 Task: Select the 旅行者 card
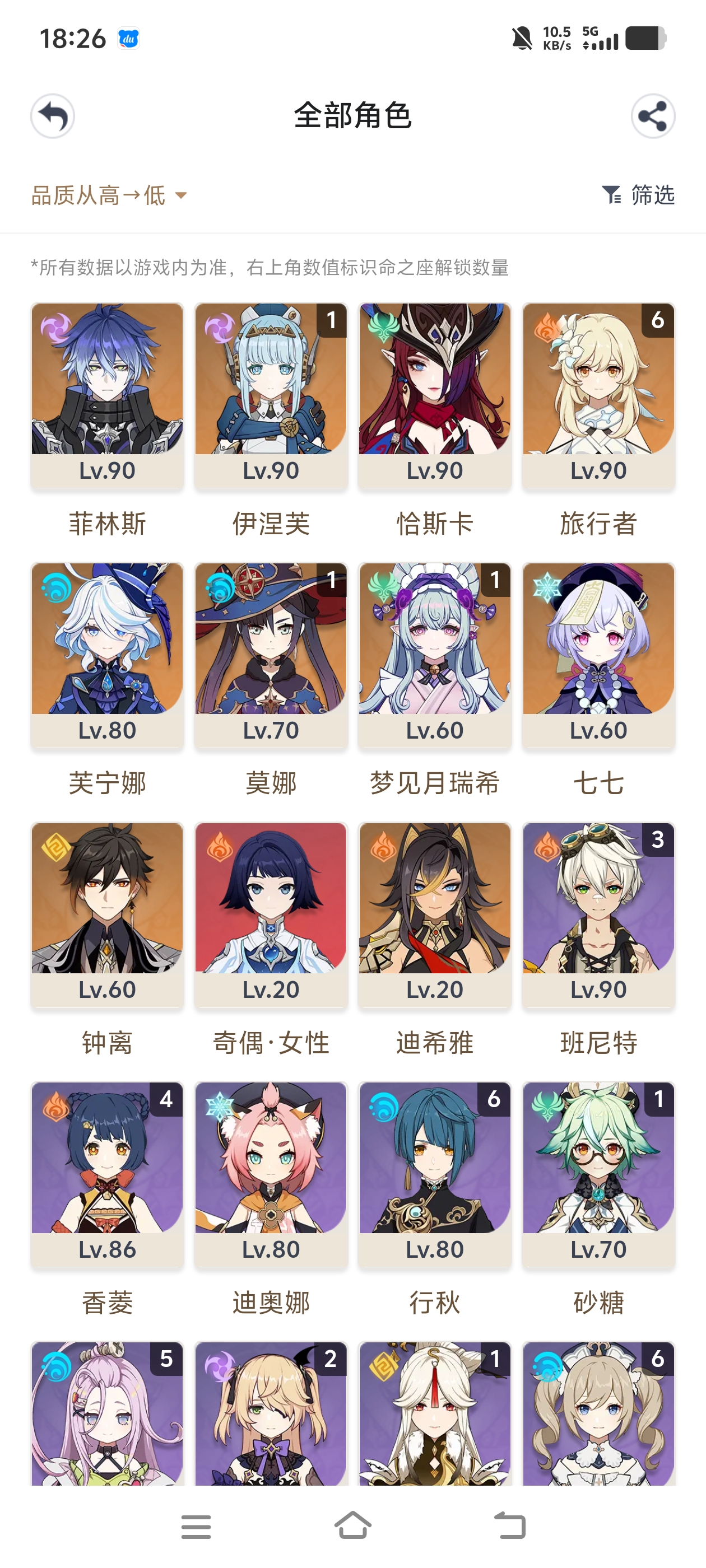(x=598, y=396)
